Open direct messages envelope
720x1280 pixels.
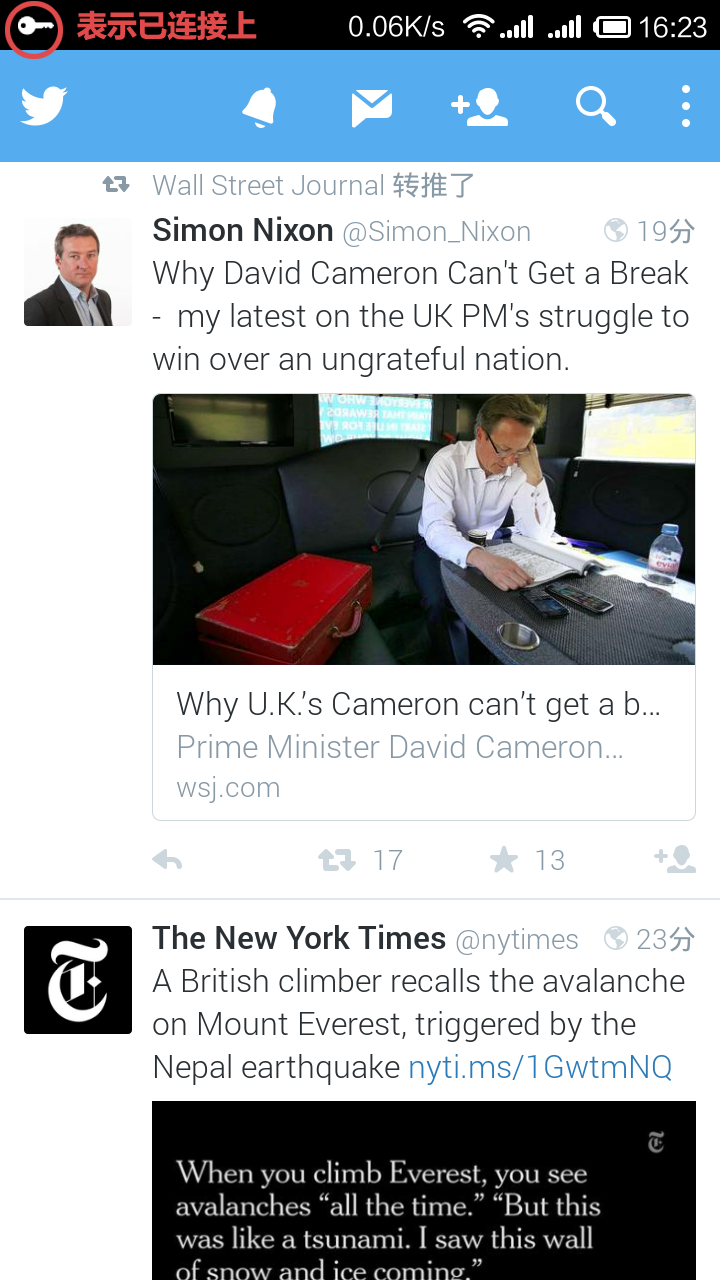pos(372,107)
